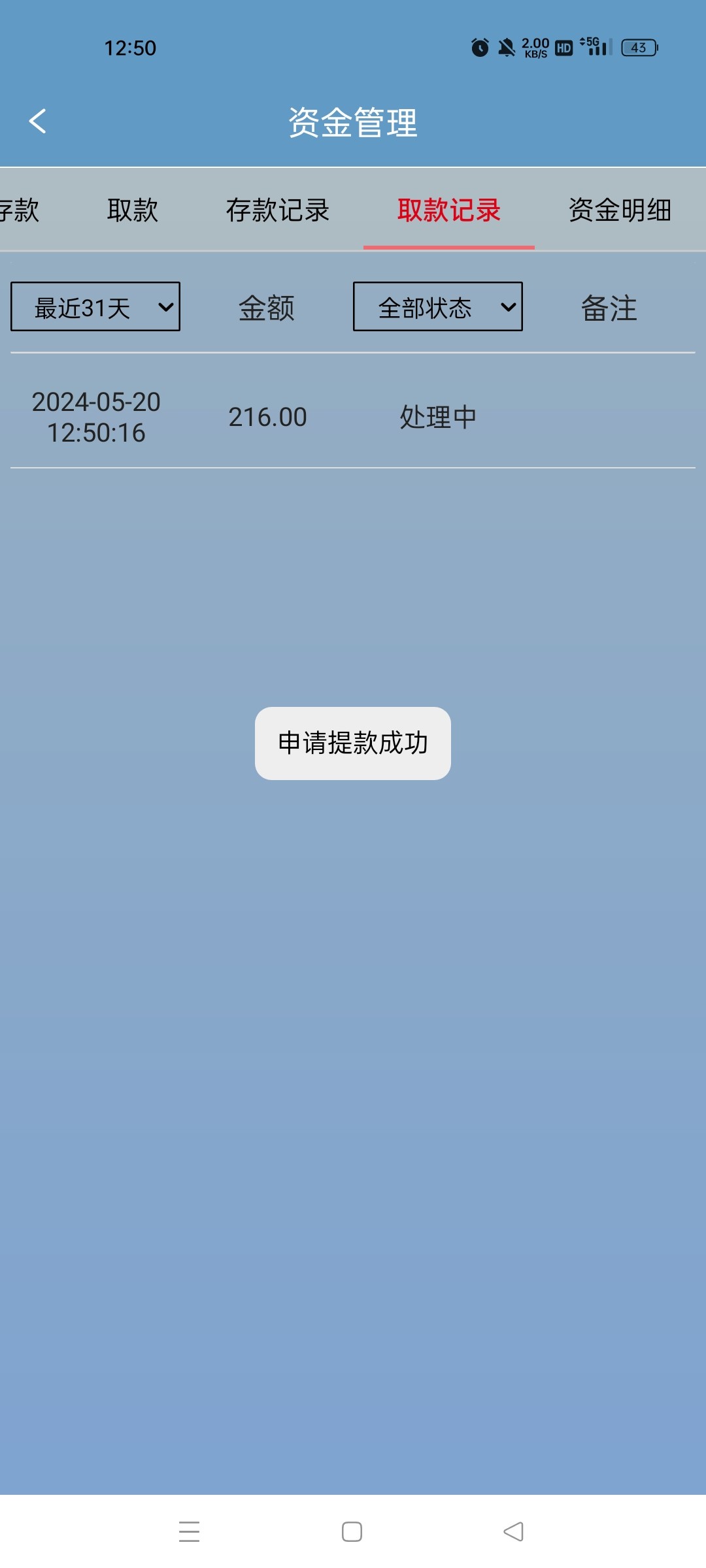Viewport: 706px width, 1568px height.
Task: Tap the 申请提款成功 toast message
Action: pos(352,743)
